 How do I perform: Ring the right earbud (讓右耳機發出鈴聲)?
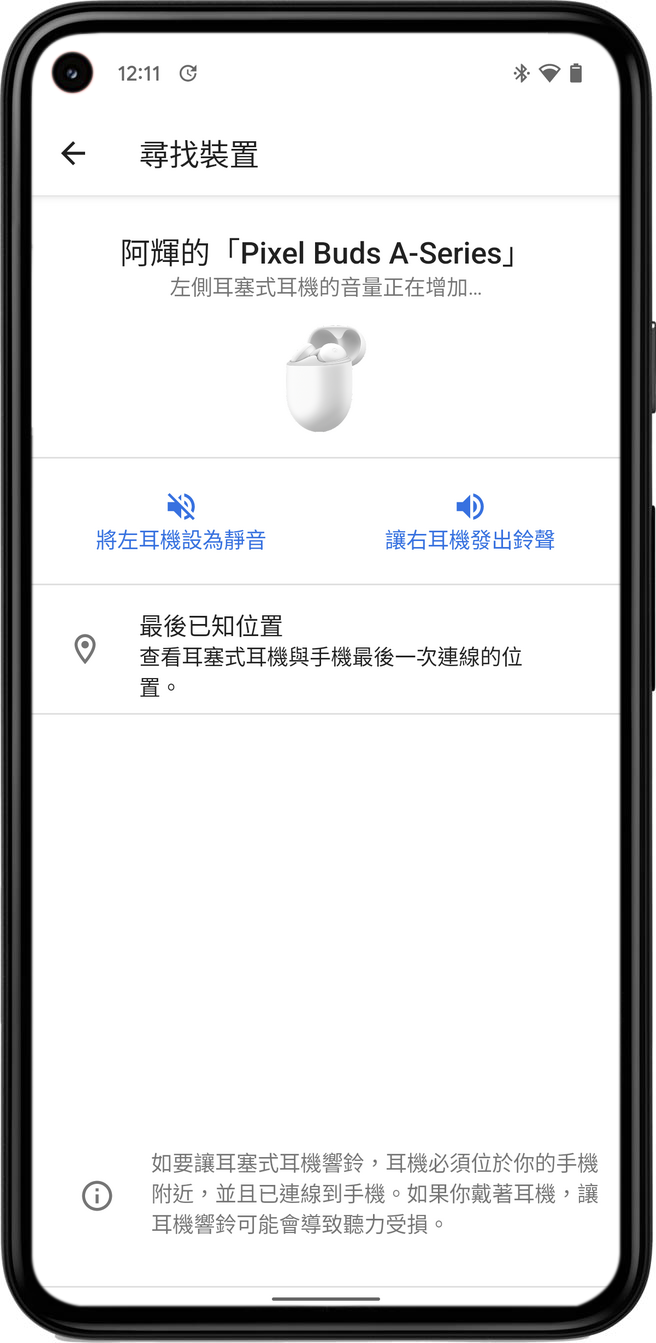pyautogui.click(x=470, y=523)
